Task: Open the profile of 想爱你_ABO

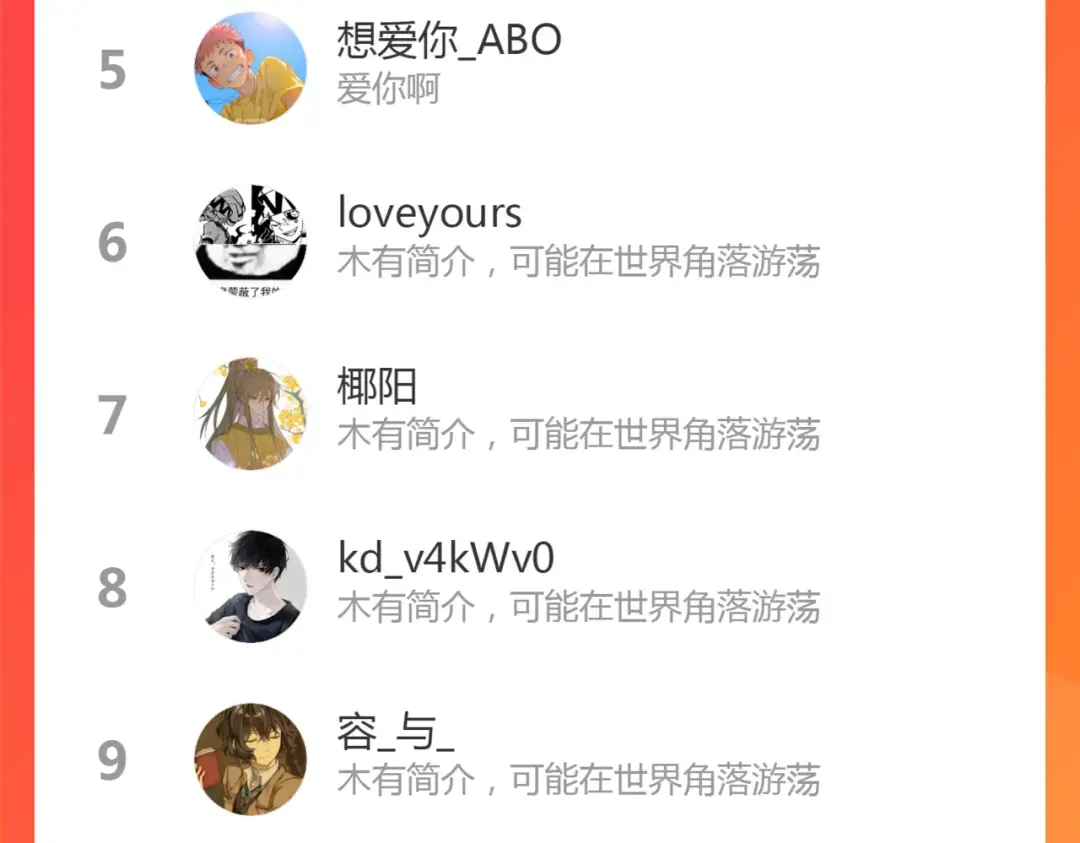Action: tap(539, 69)
